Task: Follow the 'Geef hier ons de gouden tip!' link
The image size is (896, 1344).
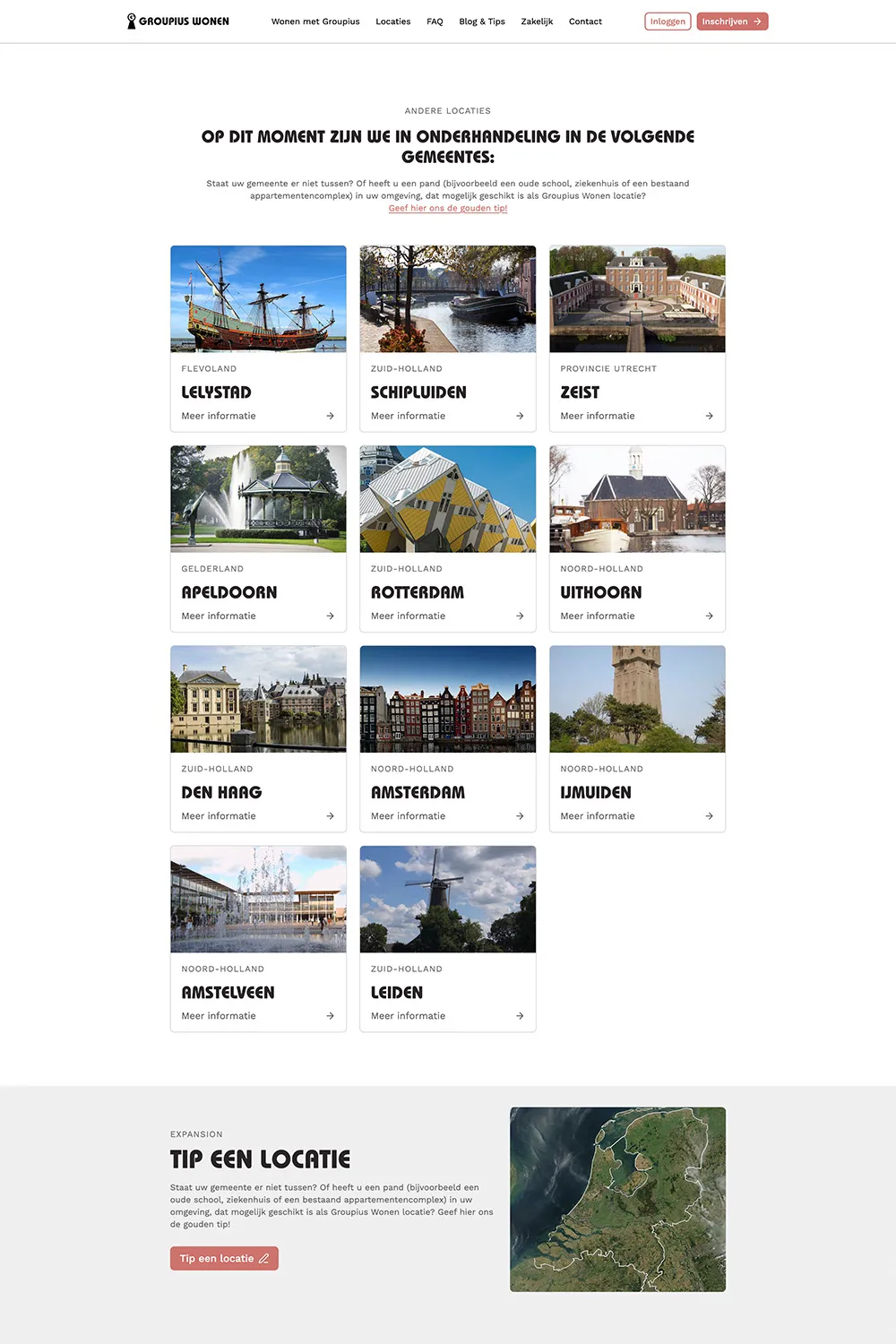Action: pos(448,208)
